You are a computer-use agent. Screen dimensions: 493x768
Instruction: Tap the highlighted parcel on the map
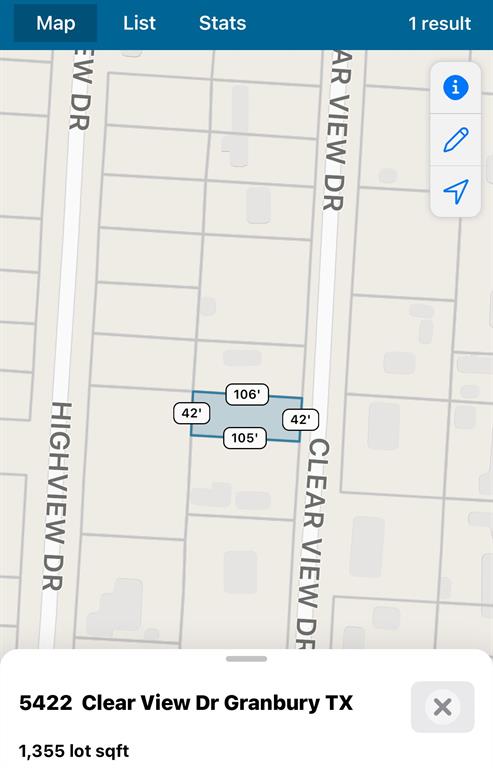246,417
